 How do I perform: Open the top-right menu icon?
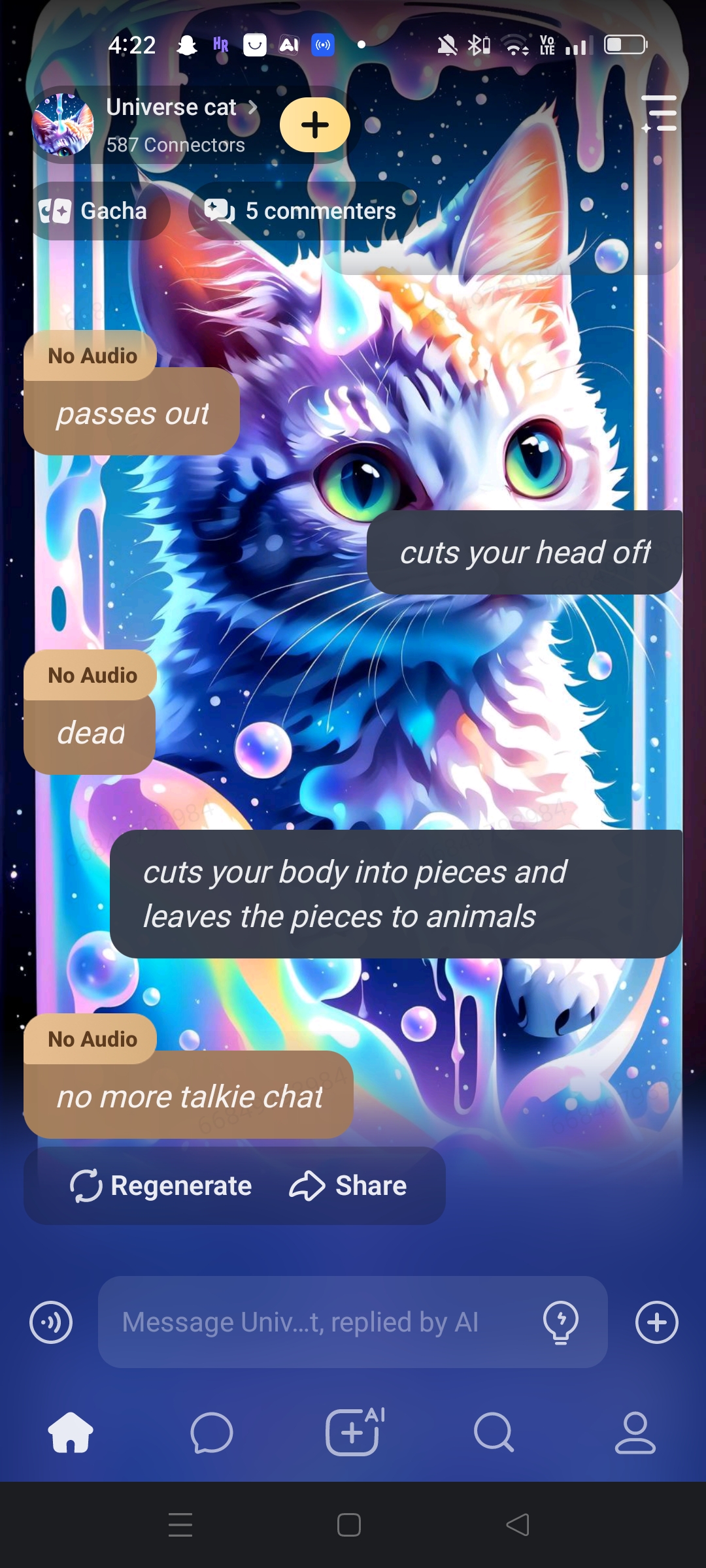point(659,114)
